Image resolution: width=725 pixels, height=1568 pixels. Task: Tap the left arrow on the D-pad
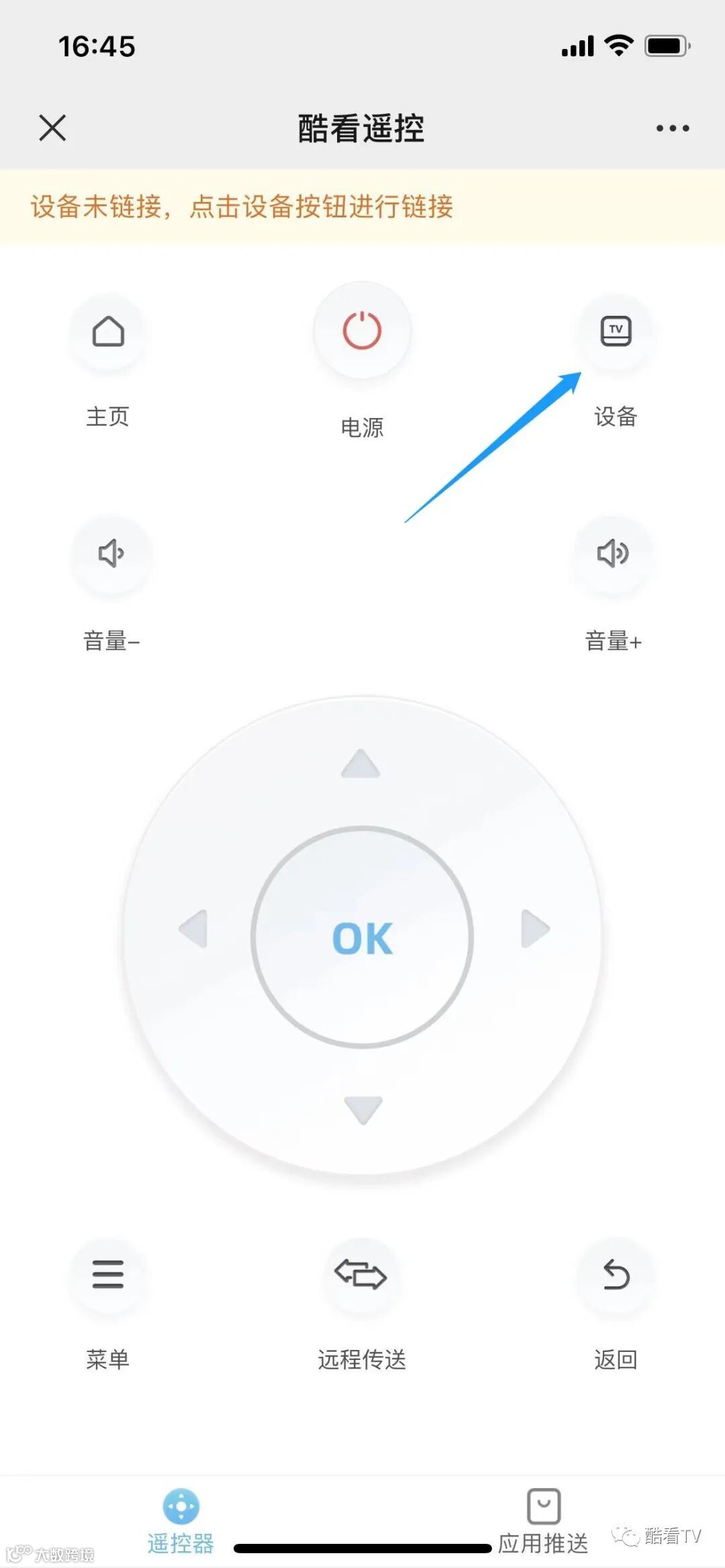click(x=194, y=929)
